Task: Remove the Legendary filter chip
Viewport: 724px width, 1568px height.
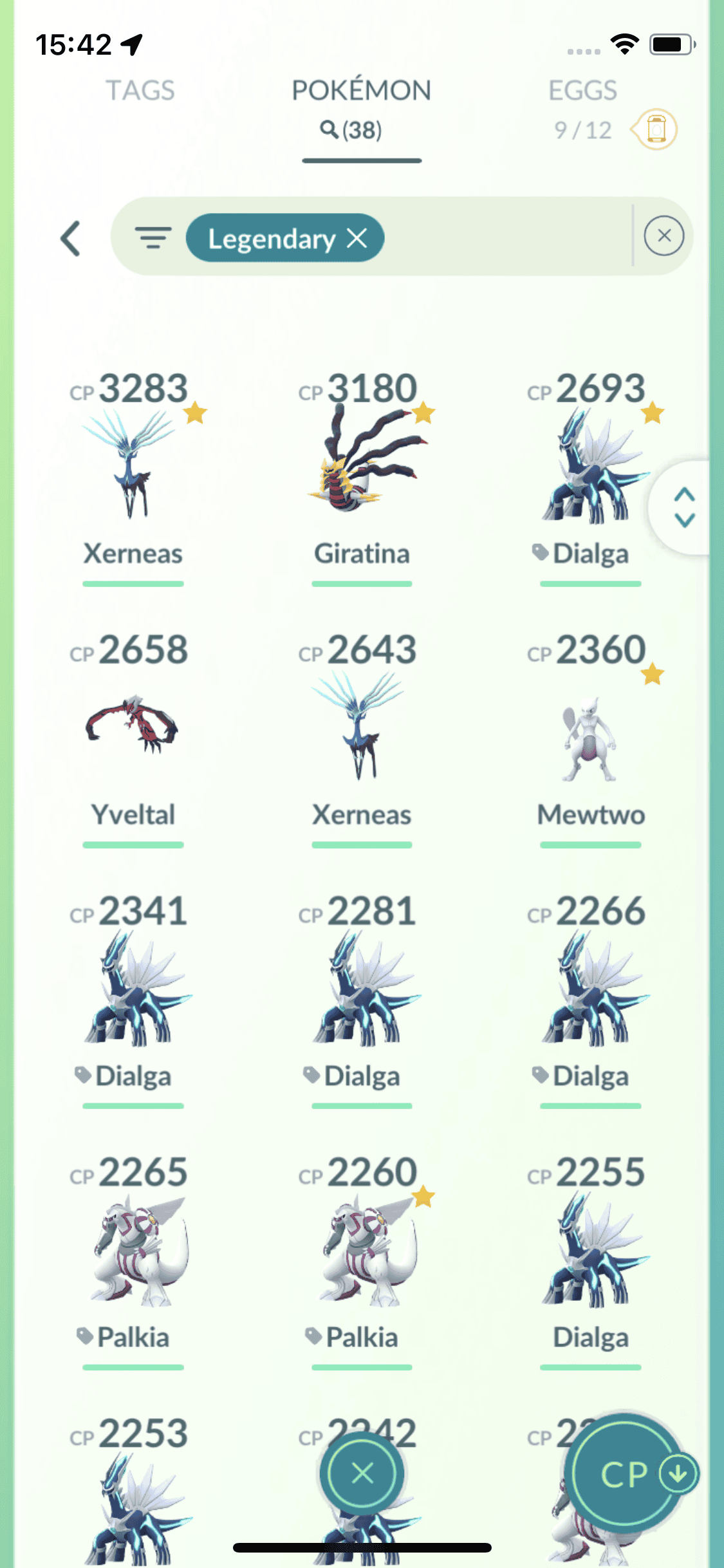Action: pos(357,238)
